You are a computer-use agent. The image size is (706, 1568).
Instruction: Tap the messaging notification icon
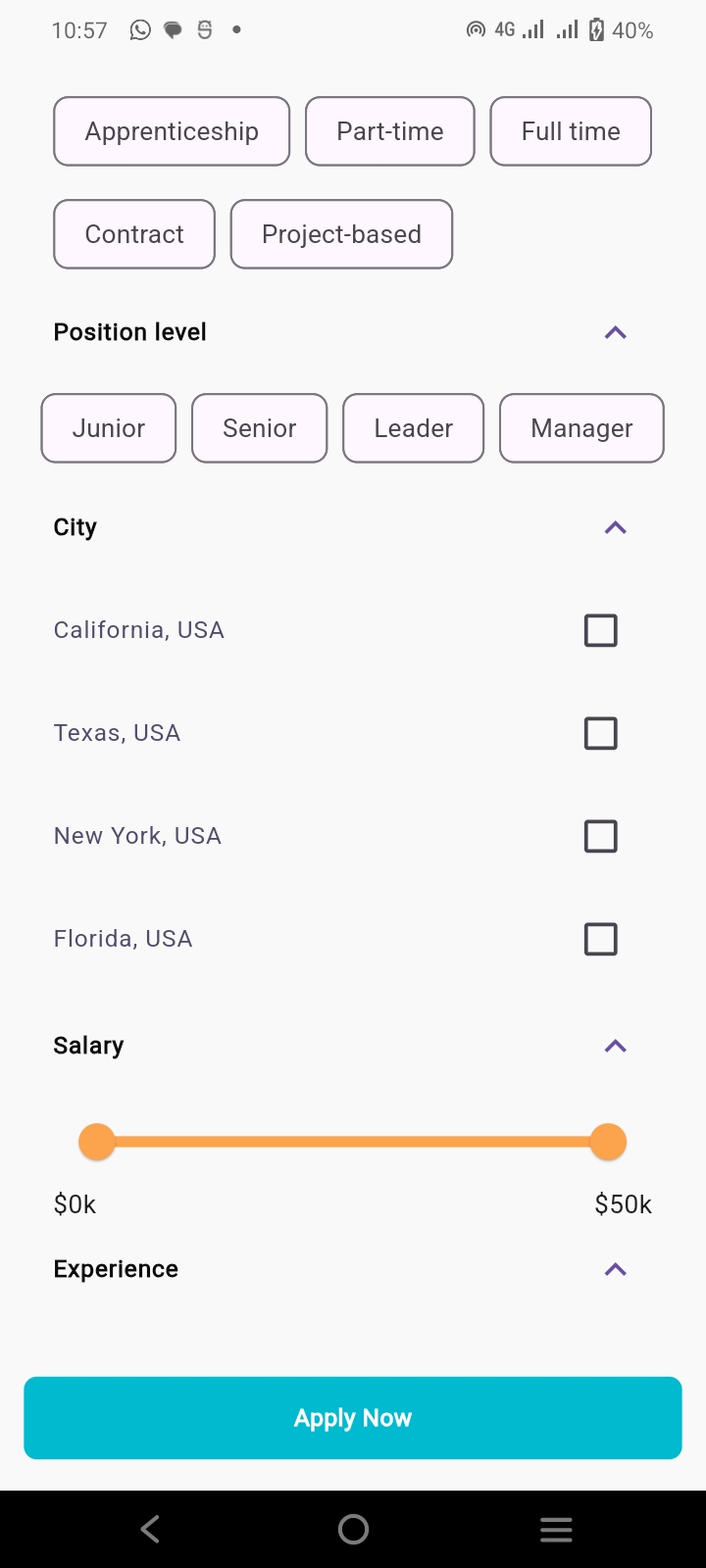[173, 30]
